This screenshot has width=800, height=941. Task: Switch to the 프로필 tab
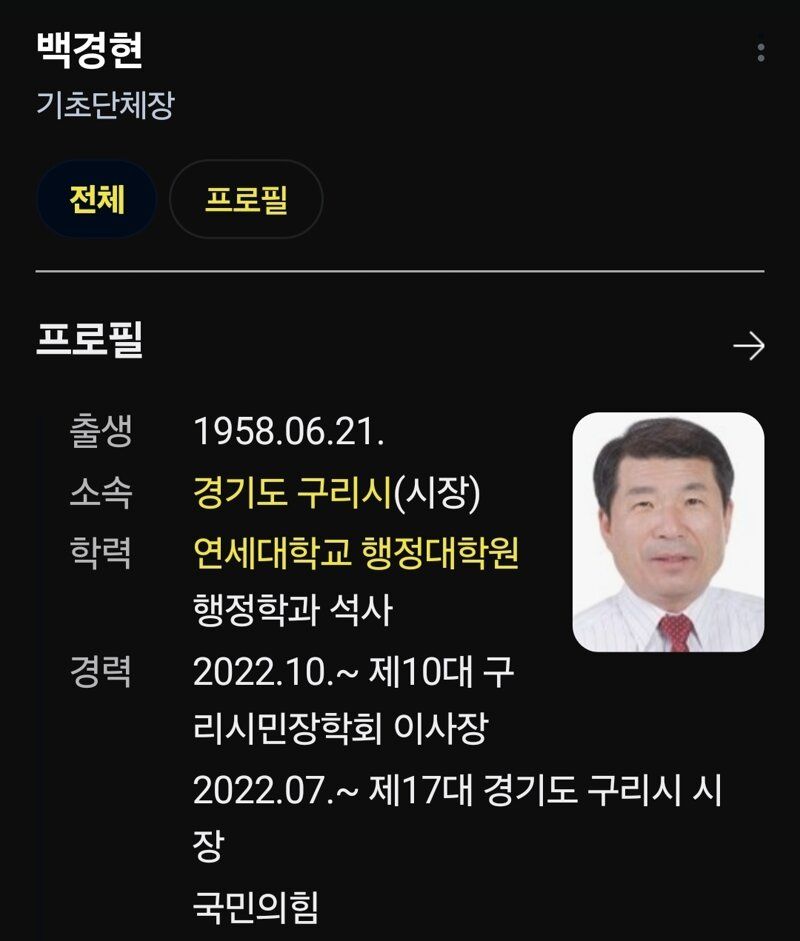(246, 199)
